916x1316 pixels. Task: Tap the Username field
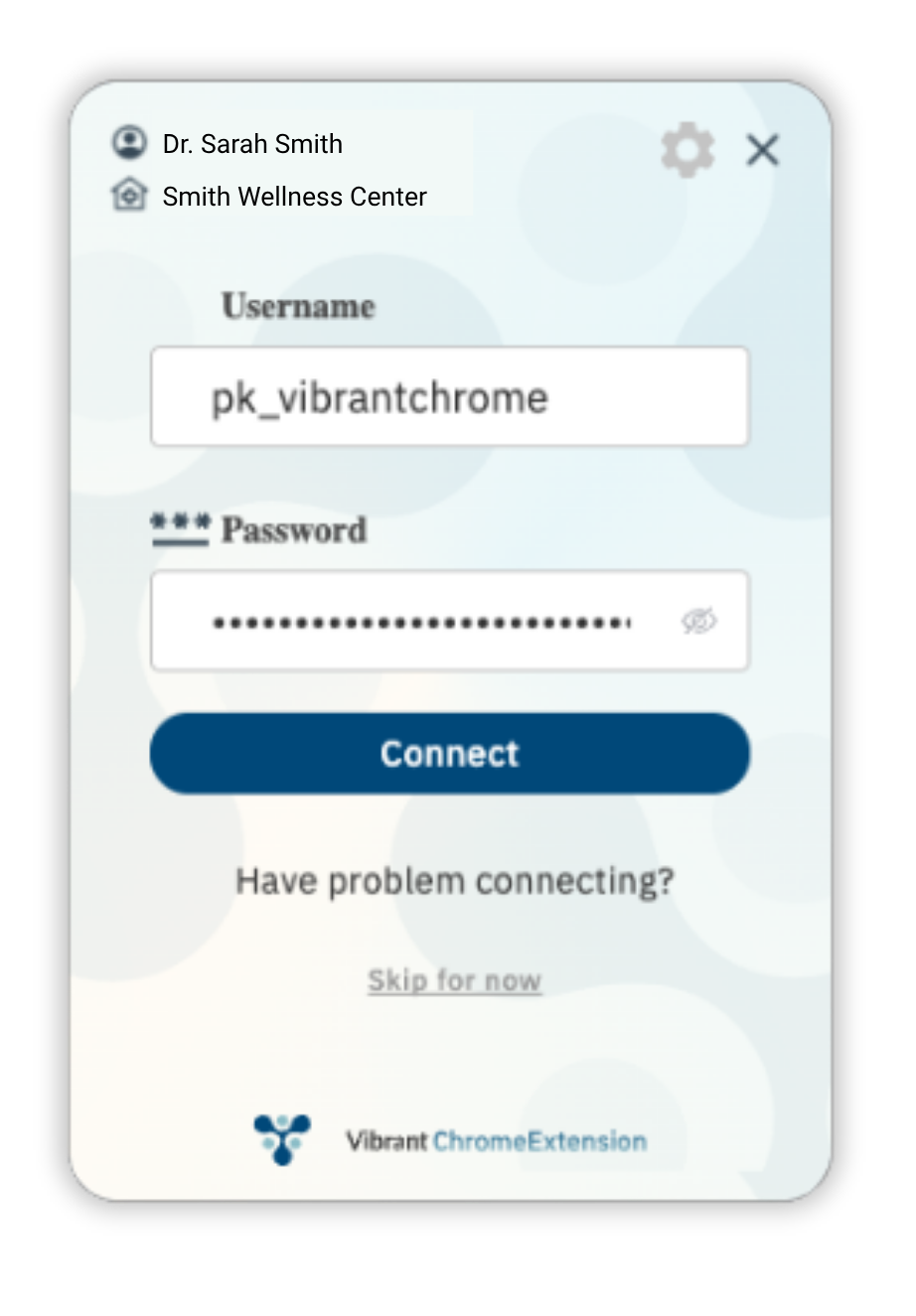pos(449,397)
